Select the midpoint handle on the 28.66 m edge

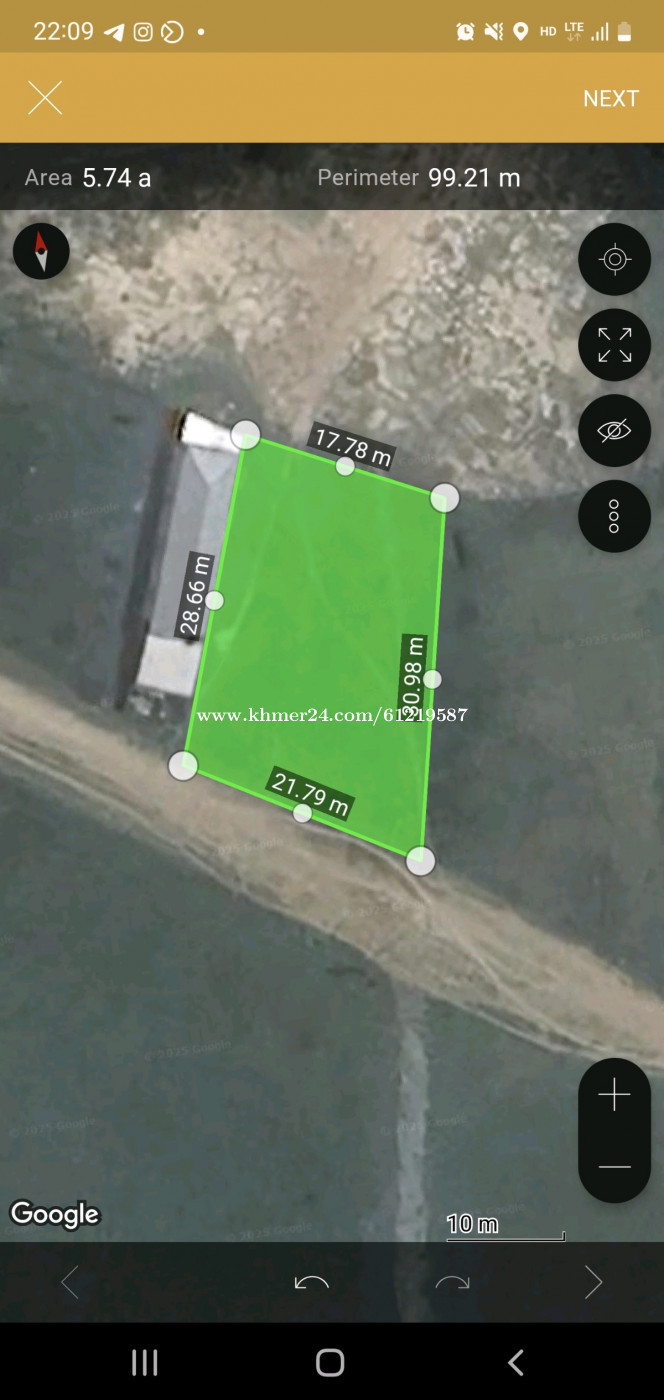click(x=214, y=600)
